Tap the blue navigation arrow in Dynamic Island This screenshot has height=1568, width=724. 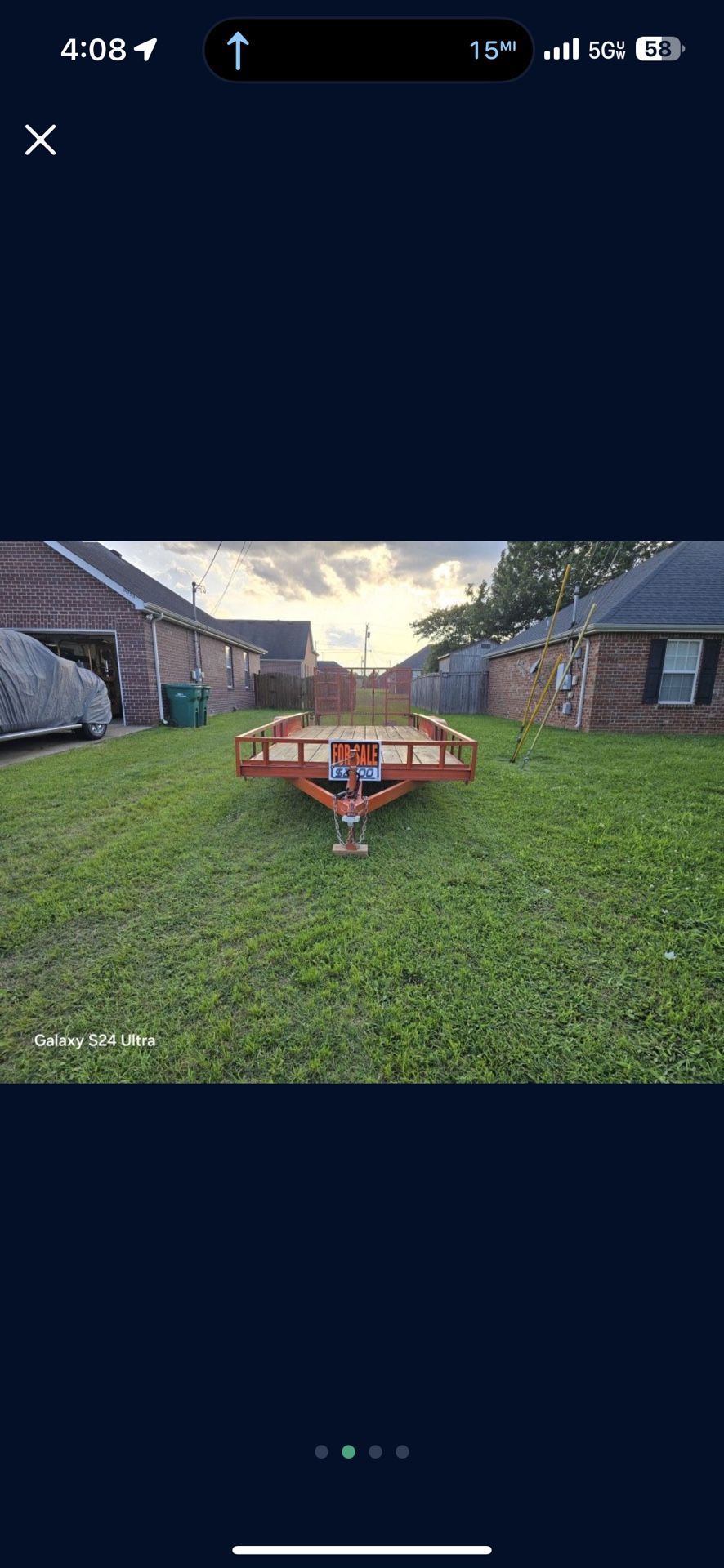[238, 49]
